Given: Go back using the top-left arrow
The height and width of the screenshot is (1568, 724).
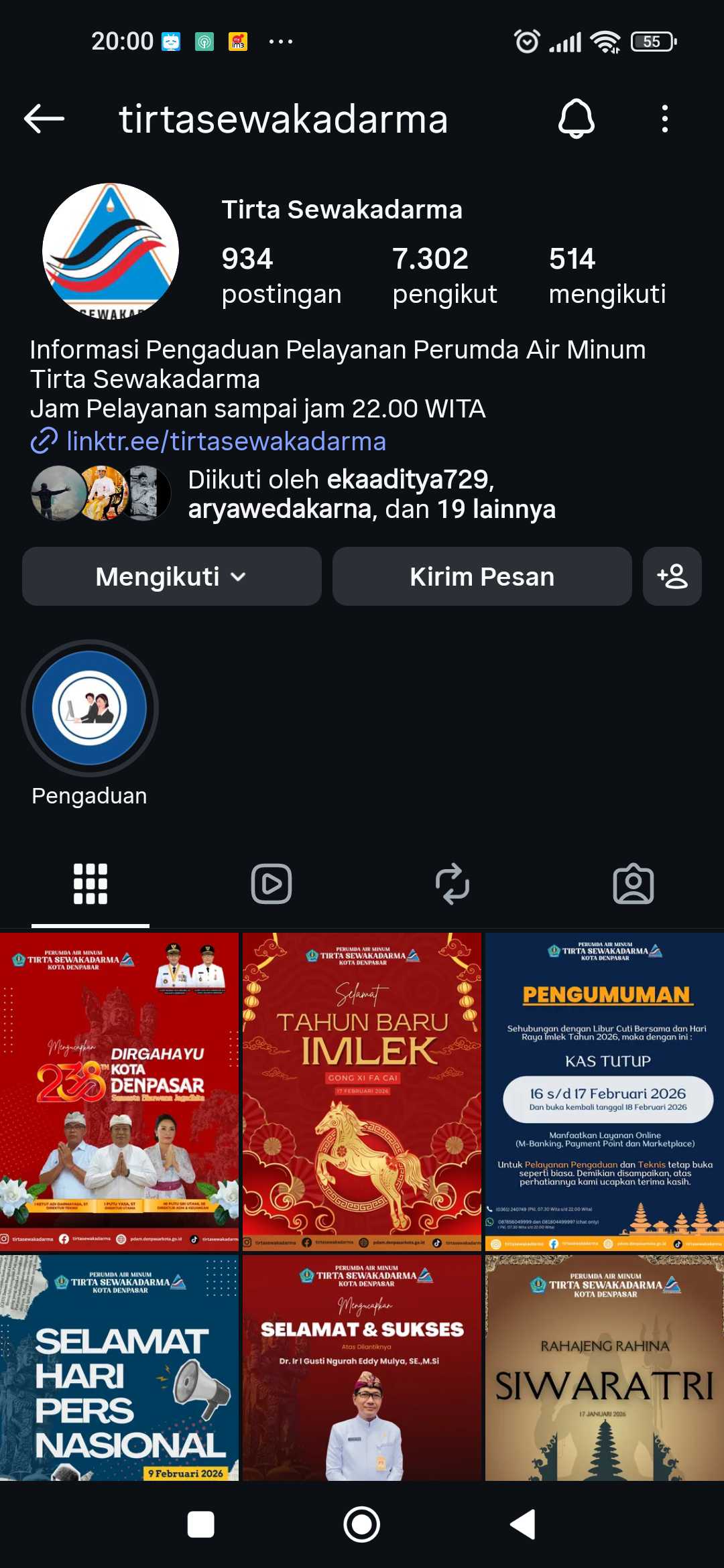Looking at the screenshot, I should [44, 119].
